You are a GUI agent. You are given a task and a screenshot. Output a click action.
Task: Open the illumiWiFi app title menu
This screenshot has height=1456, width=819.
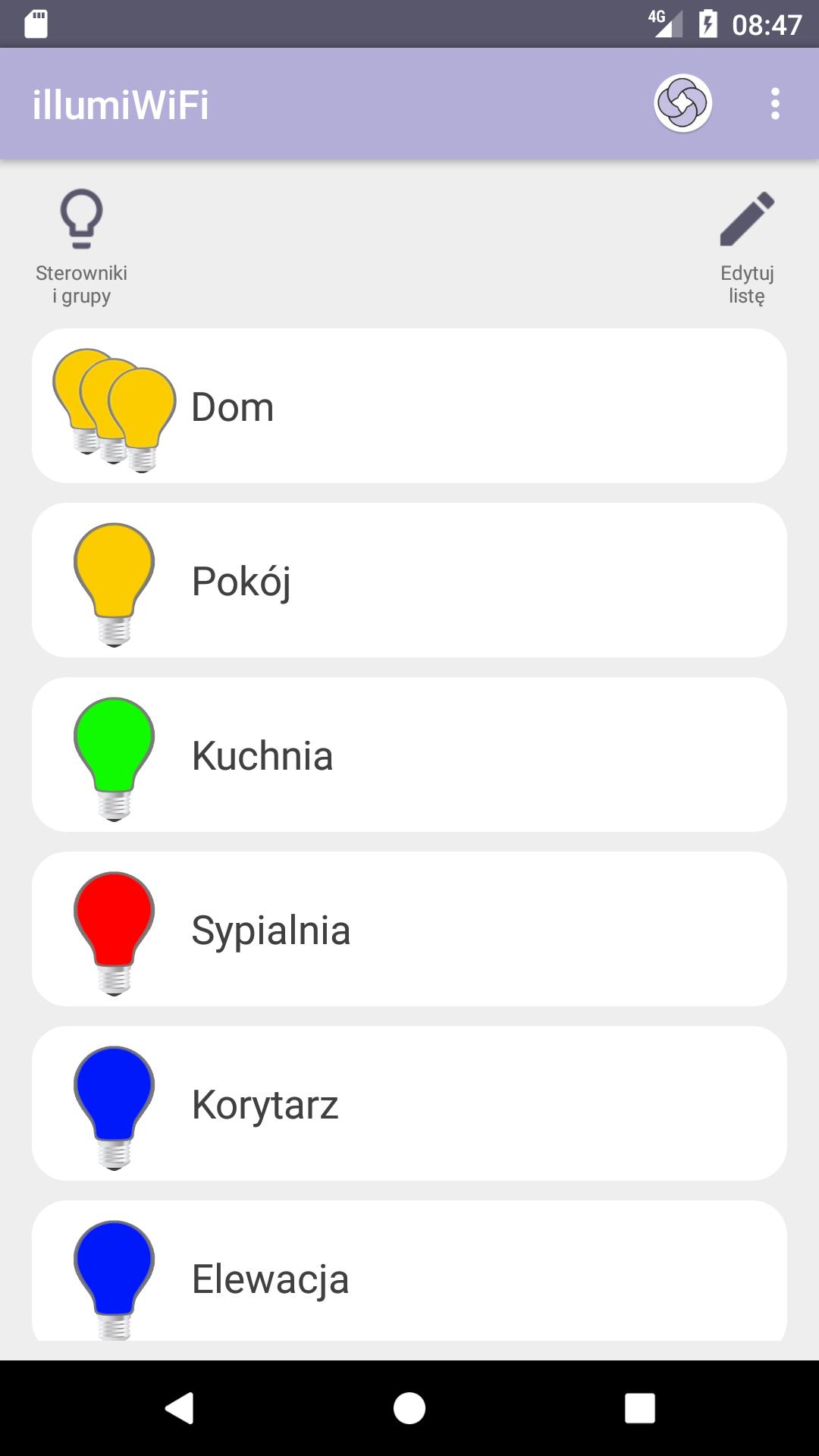(121, 105)
